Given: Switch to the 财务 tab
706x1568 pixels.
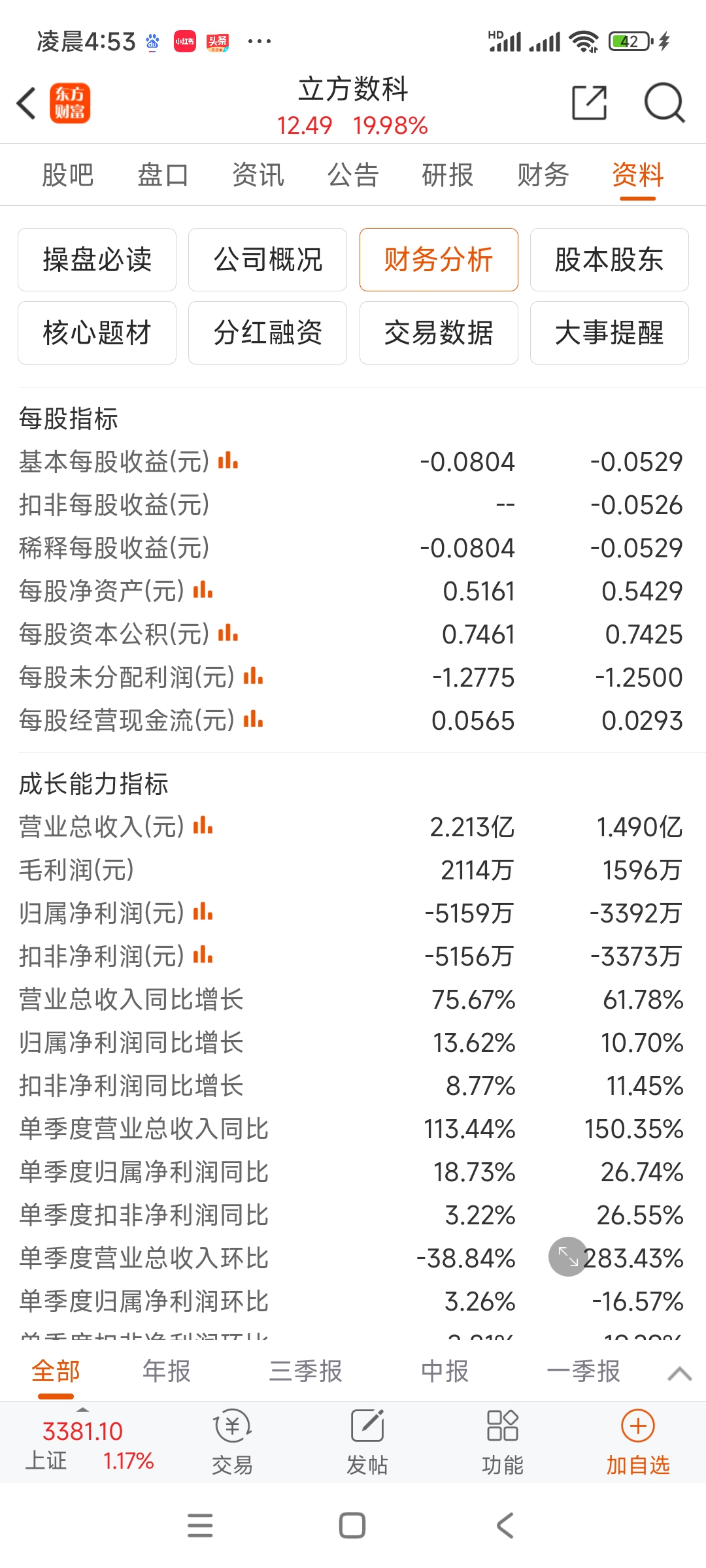Looking at the screenshot, I should [543, 174].
